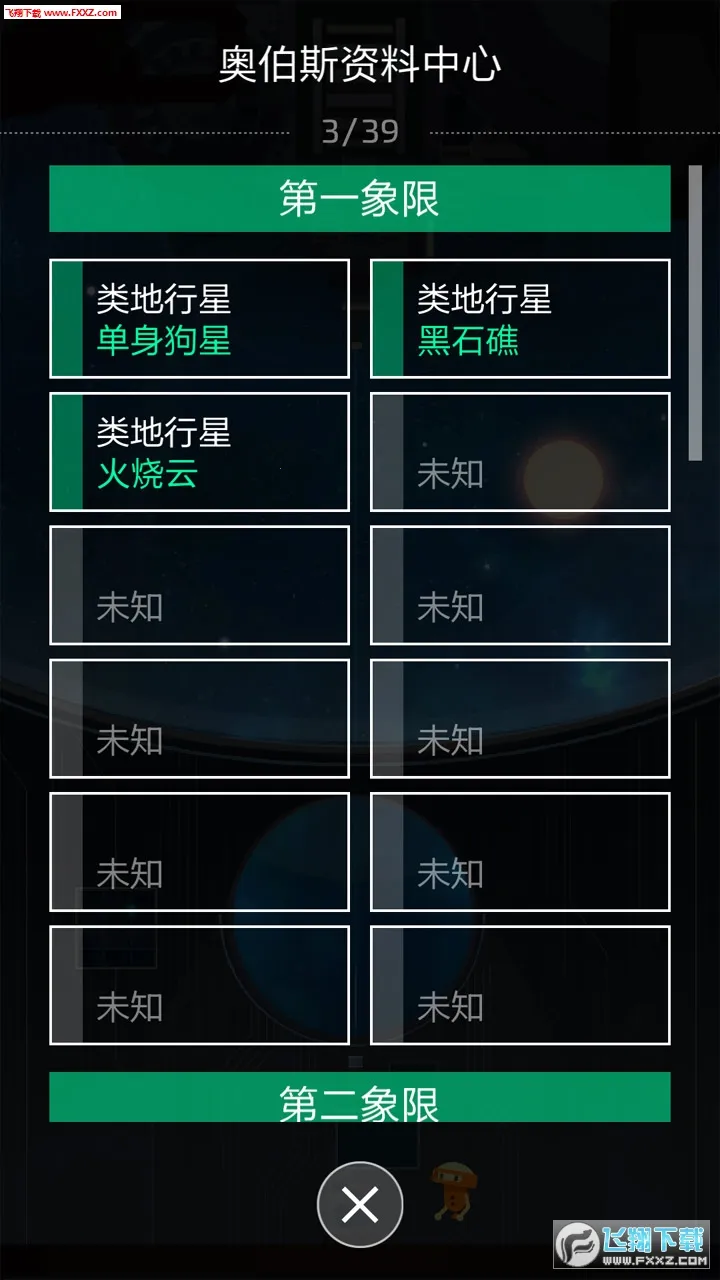This screenshot has height=1280, width=720.
Task: Open the 单身狗星 planet card
Action: coord(200,319)
